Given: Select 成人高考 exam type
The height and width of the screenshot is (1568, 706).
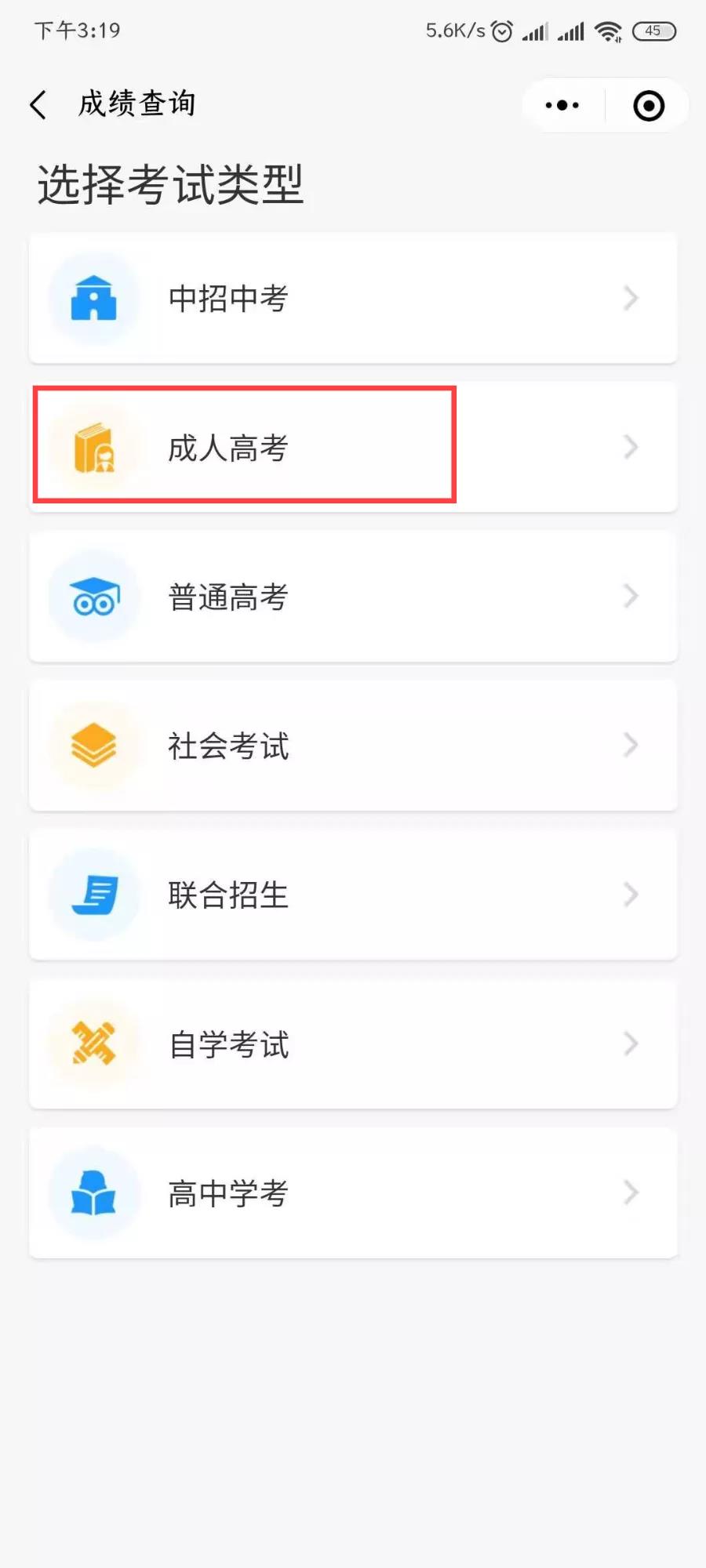Looking at the screenshot, I should pos(353,447).
